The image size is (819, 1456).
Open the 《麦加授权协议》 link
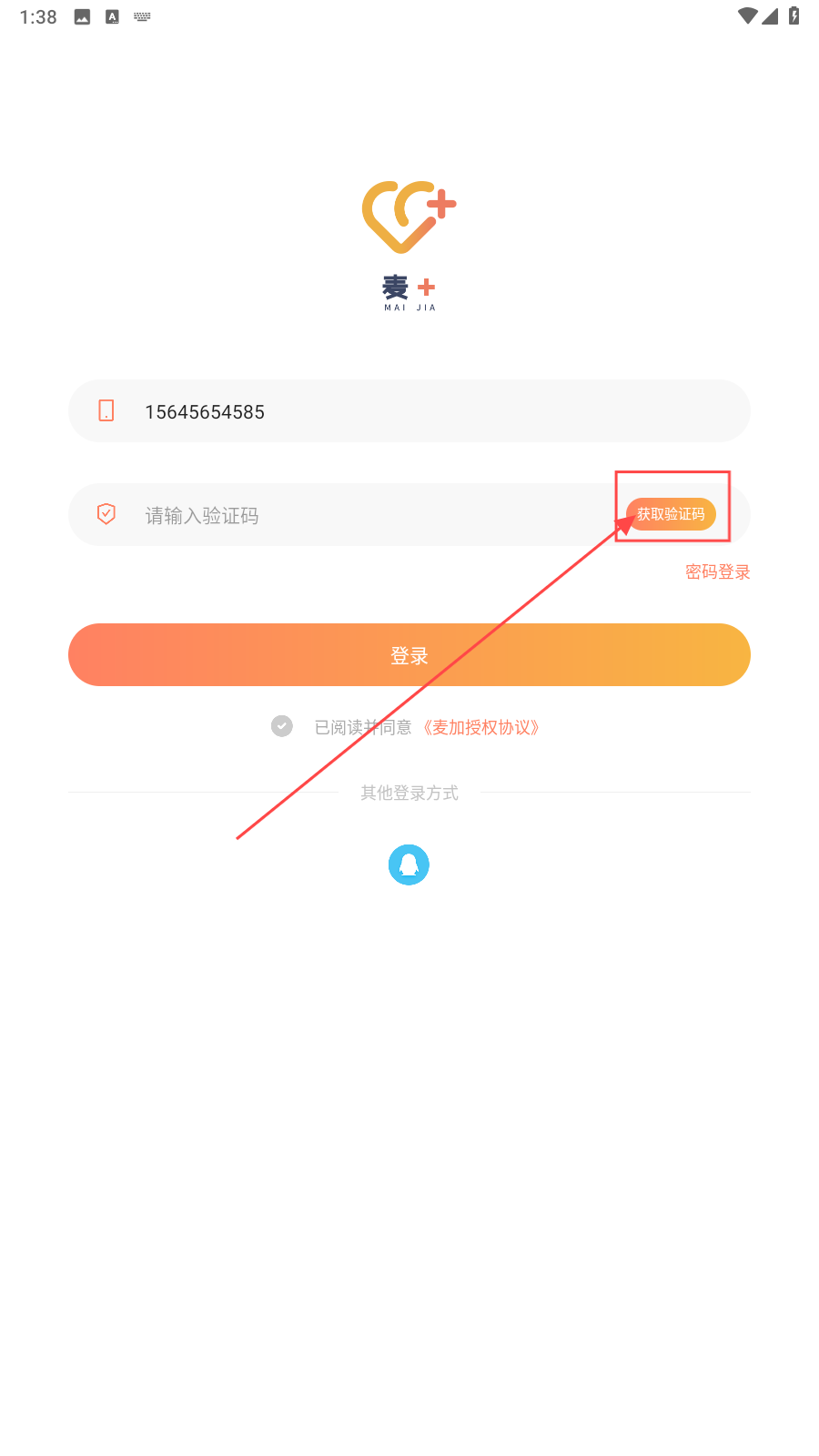pos(481,727)
